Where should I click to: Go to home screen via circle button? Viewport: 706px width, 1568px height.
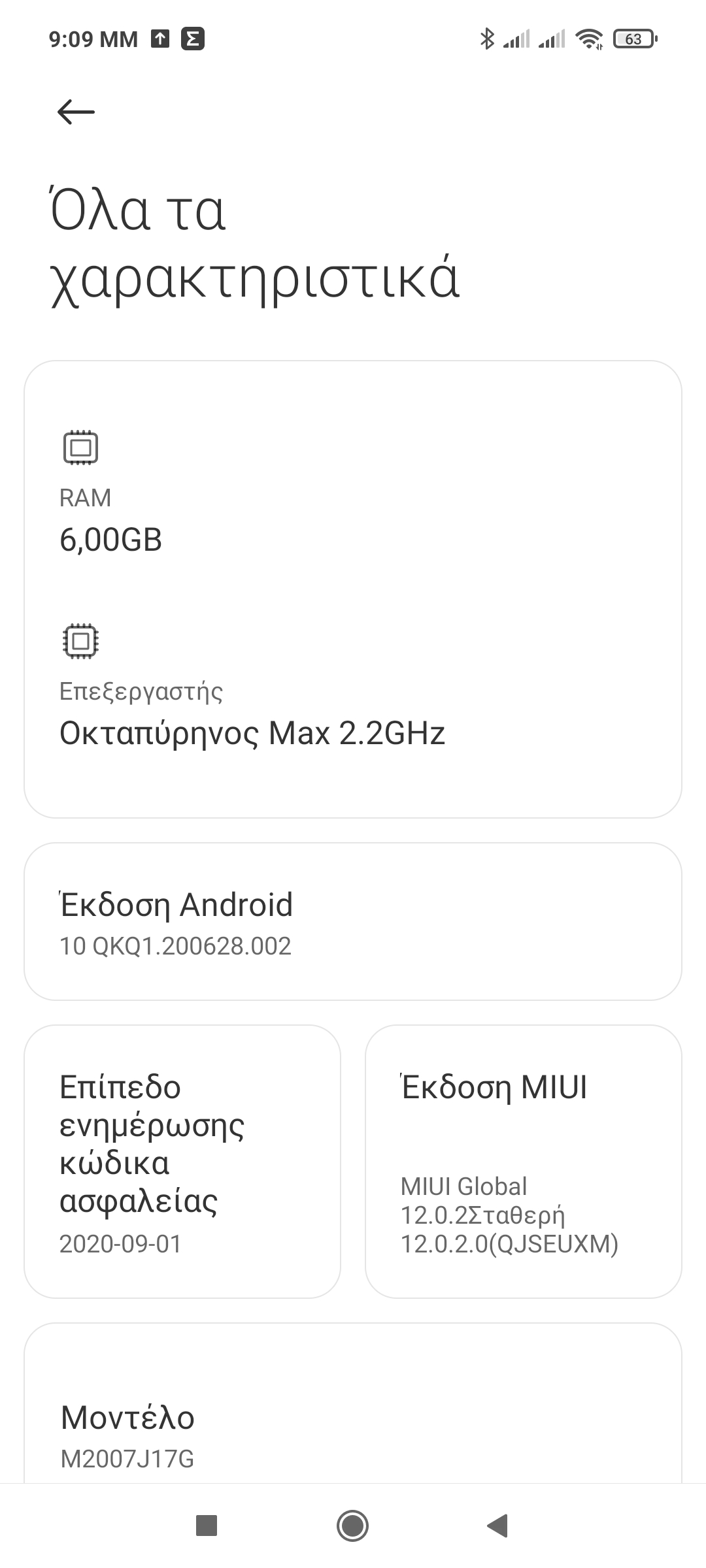(x=353, y=1526)
